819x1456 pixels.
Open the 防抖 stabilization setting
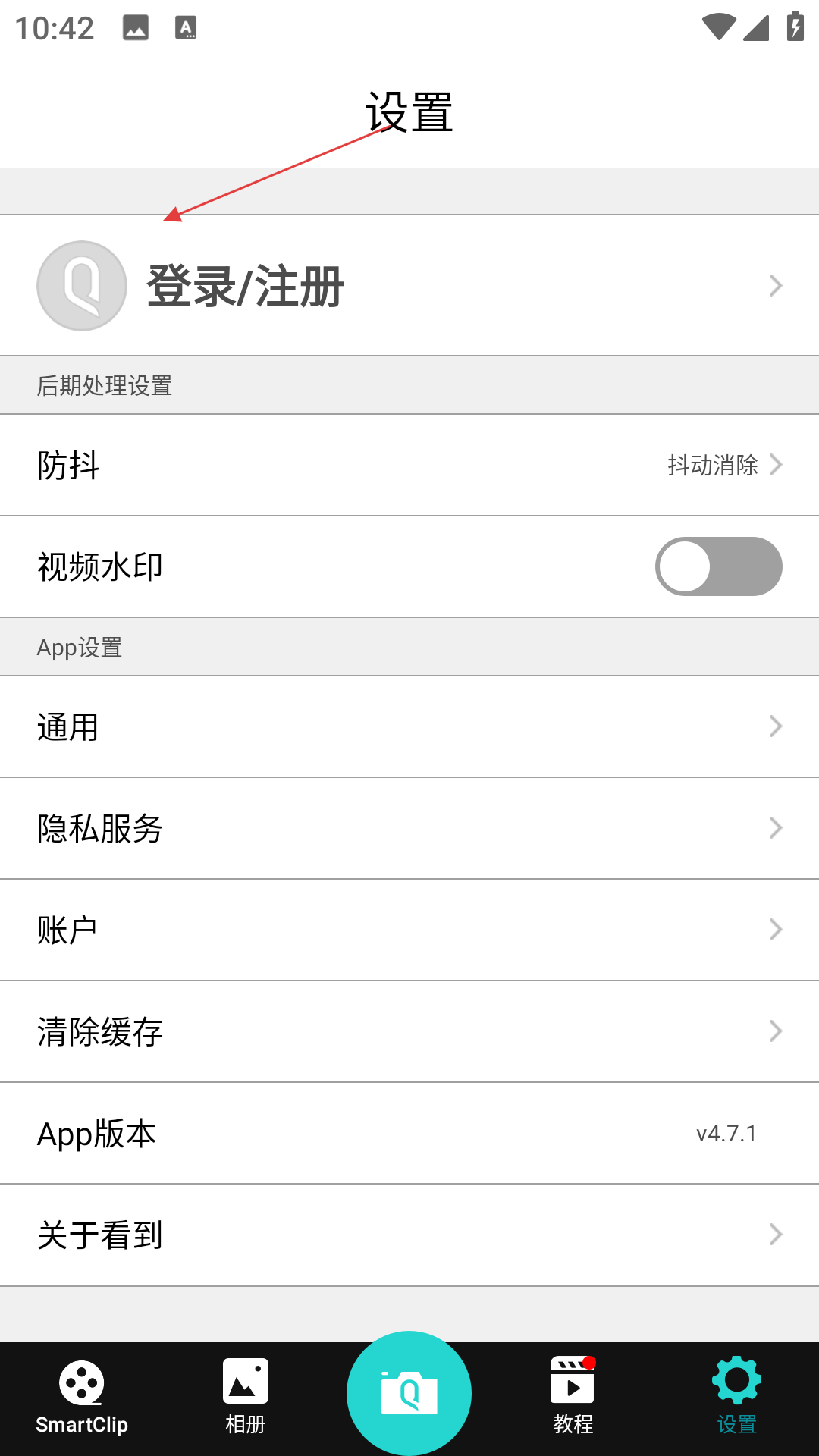[409, 465]
